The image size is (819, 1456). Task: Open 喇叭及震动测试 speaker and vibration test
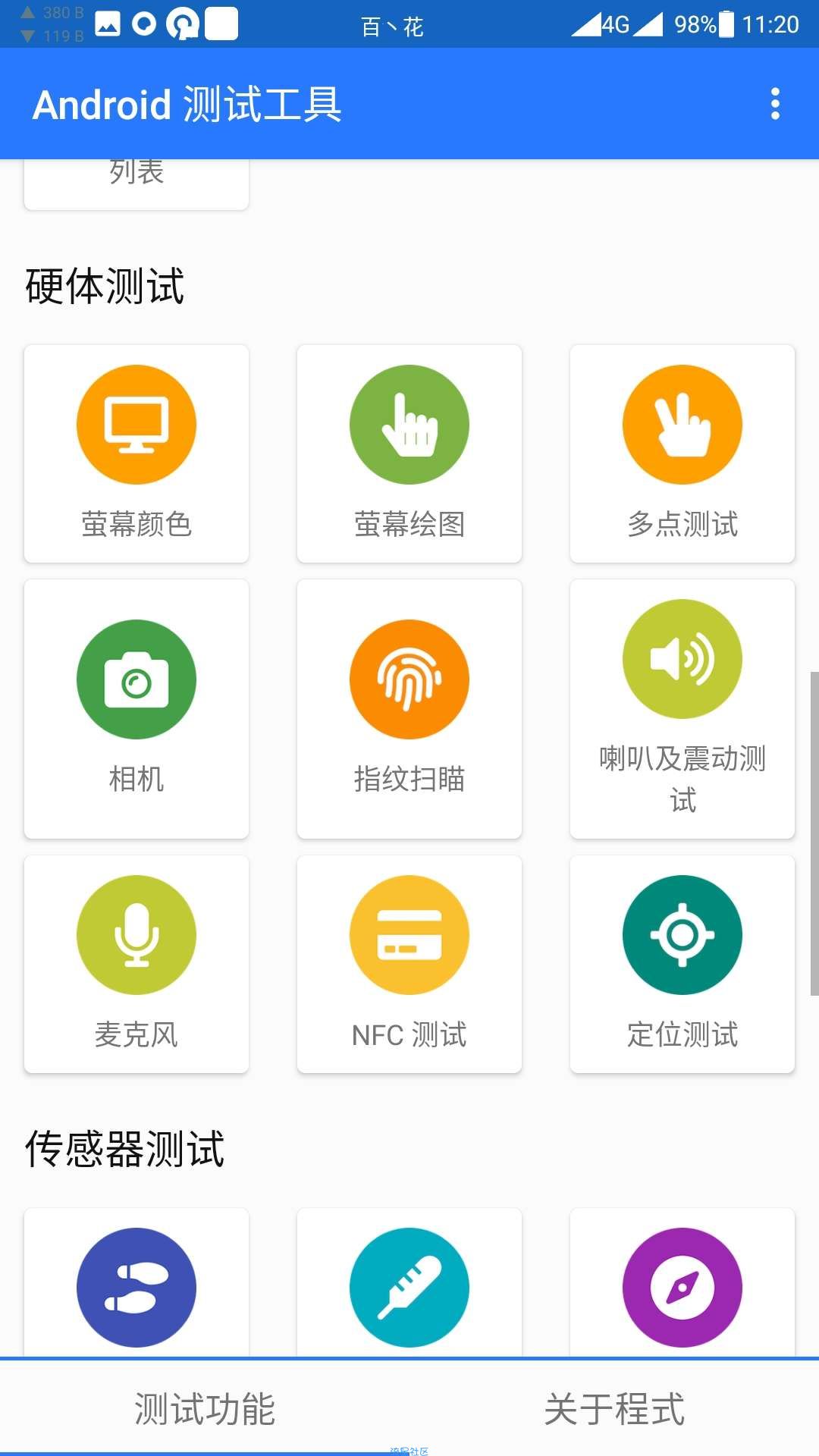pos(682,709)
